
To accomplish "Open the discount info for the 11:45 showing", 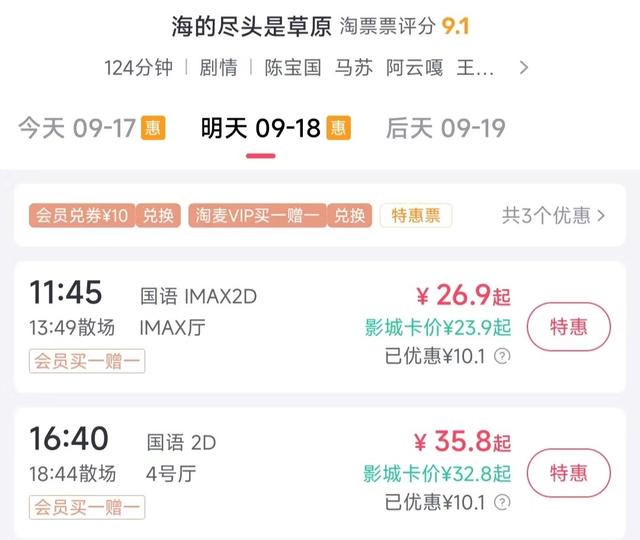I will pyautogui.click(x=503, y=356).
